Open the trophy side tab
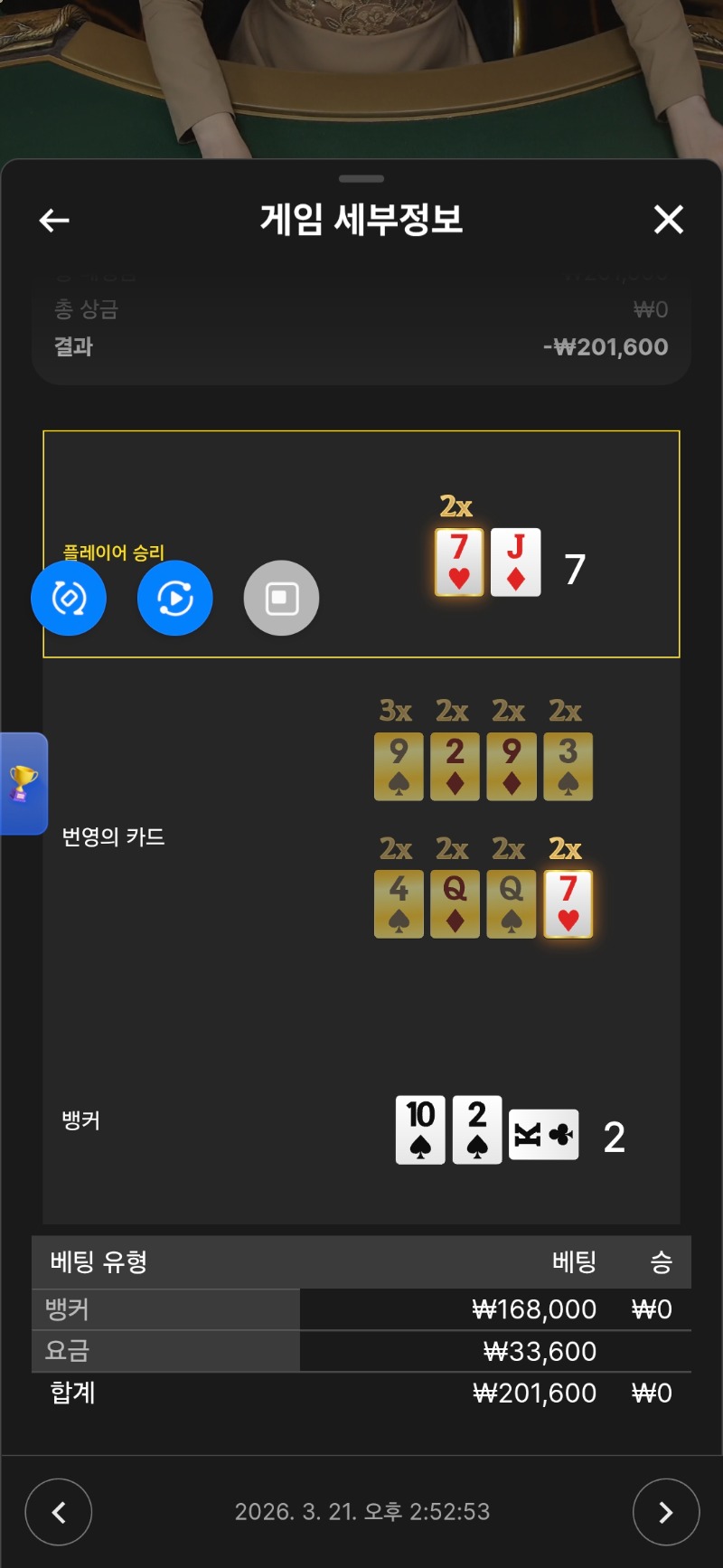This screenshot has height=1568, width=723. click(x=23, y=783)
